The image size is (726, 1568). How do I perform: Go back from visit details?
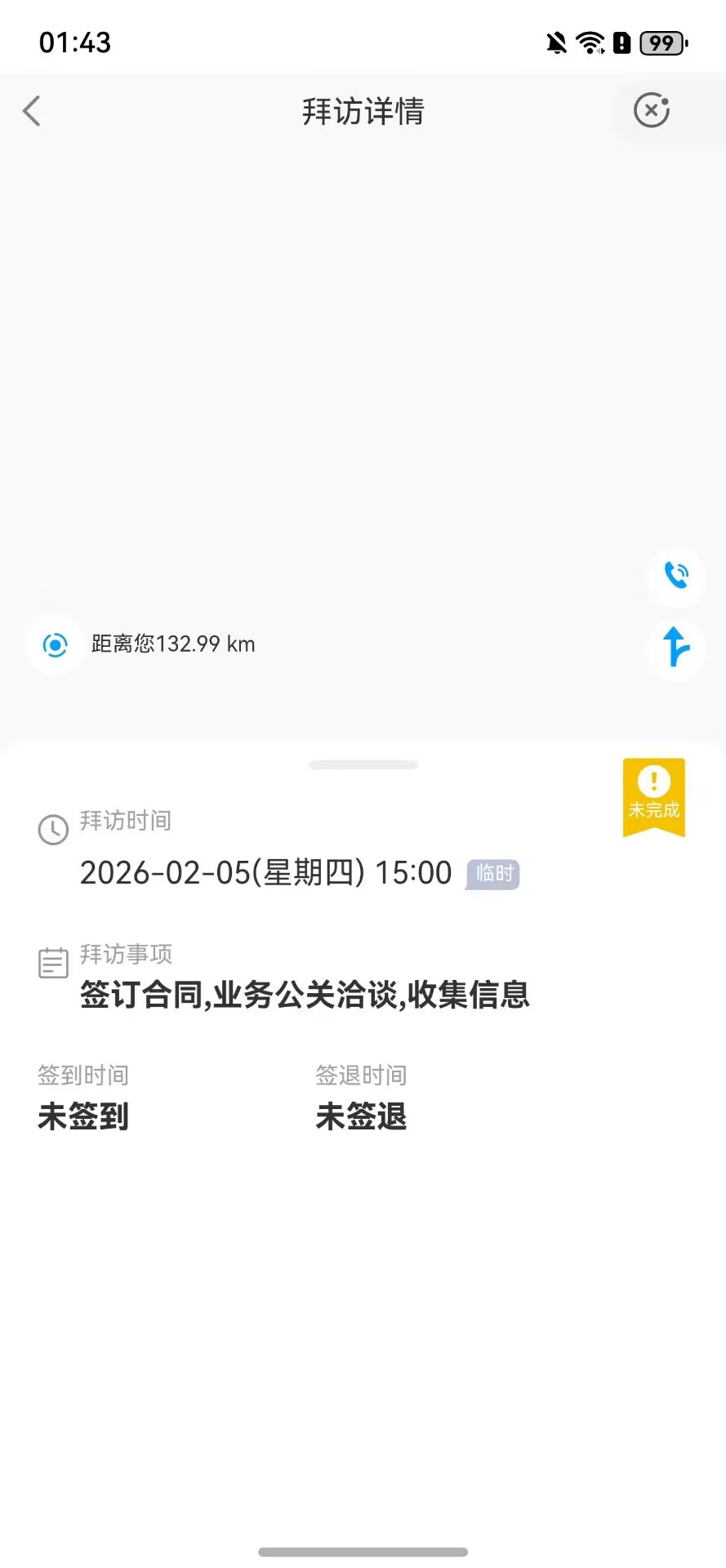click(x=32, y=111)
